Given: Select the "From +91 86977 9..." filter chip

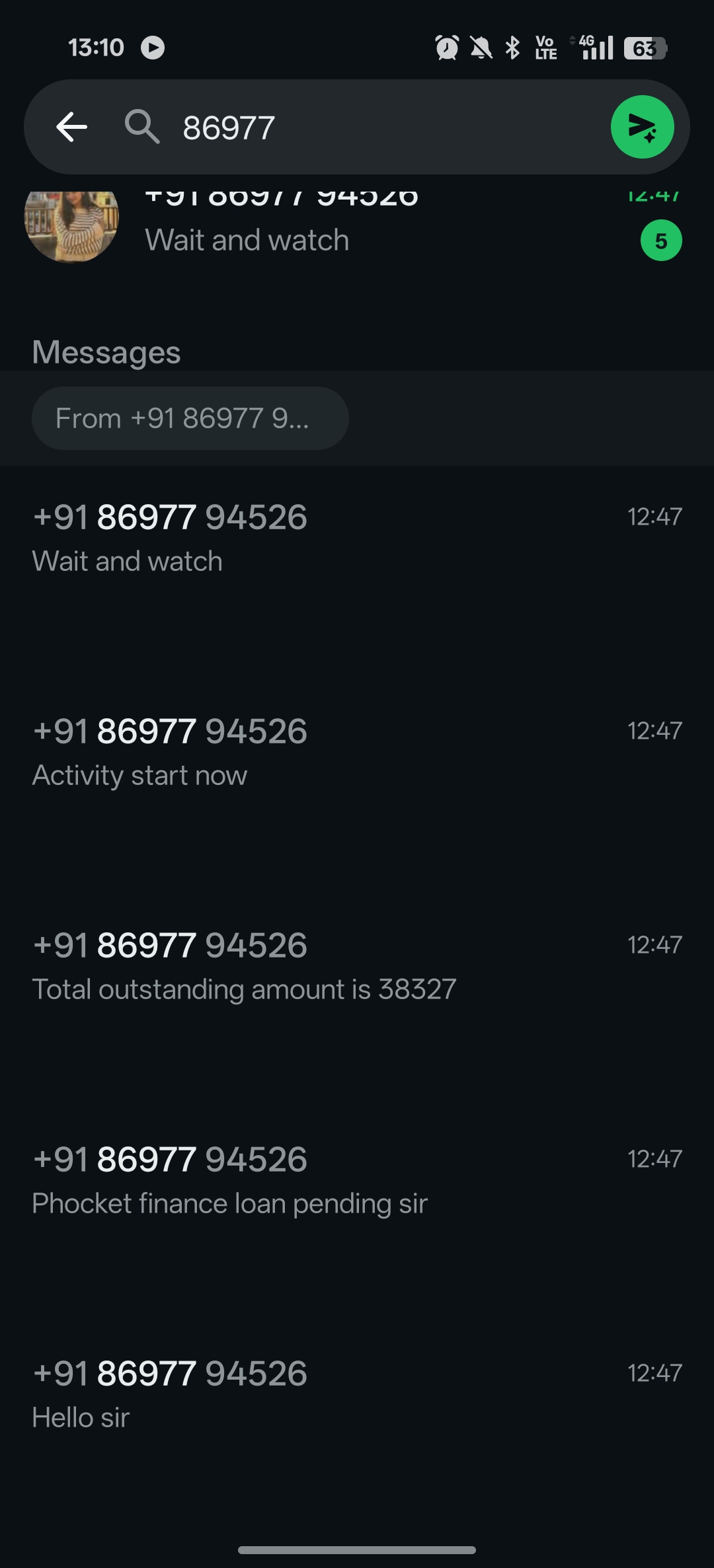Looking at the screenshot, I should [x=190, y=418].
